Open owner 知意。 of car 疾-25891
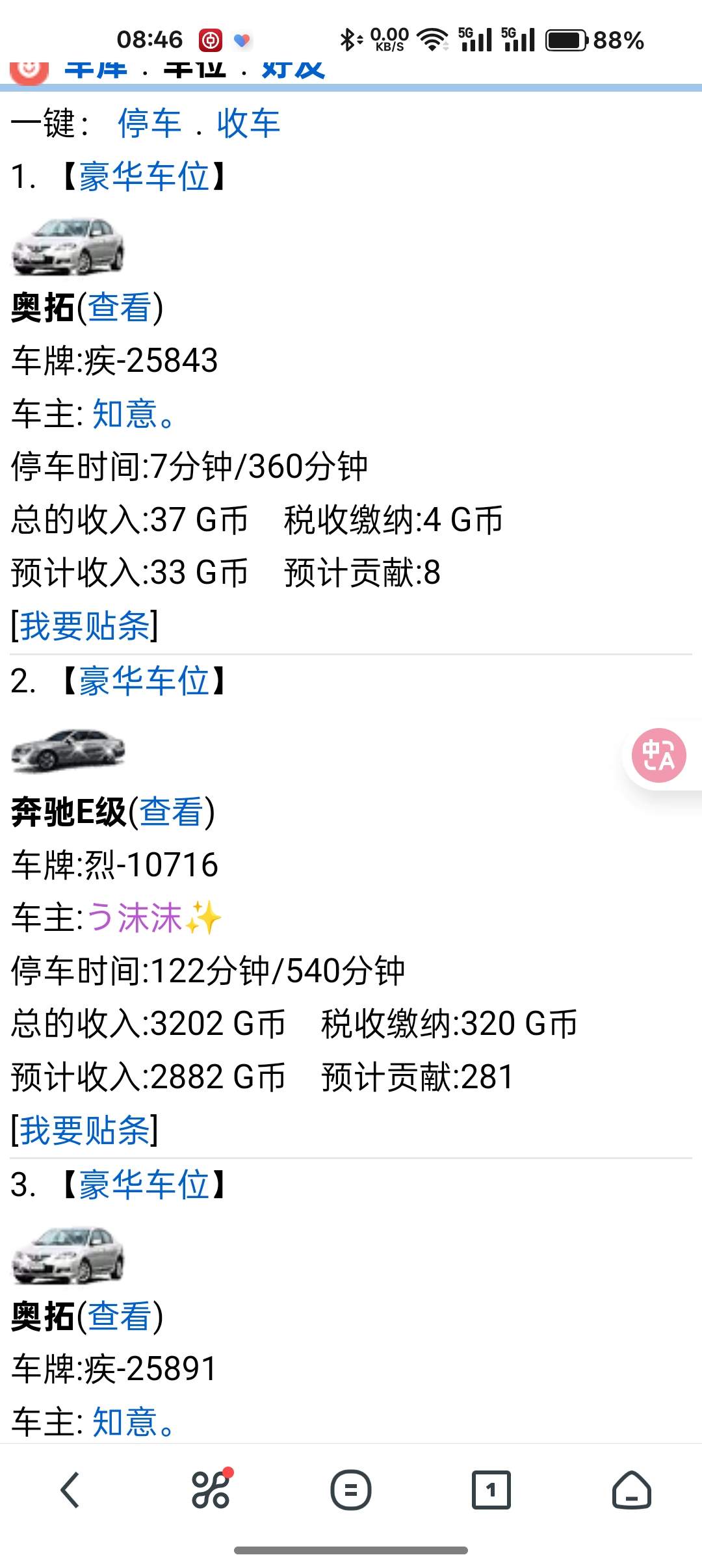Viewport: 702px width, 1568px height. tap(133, 1422)
